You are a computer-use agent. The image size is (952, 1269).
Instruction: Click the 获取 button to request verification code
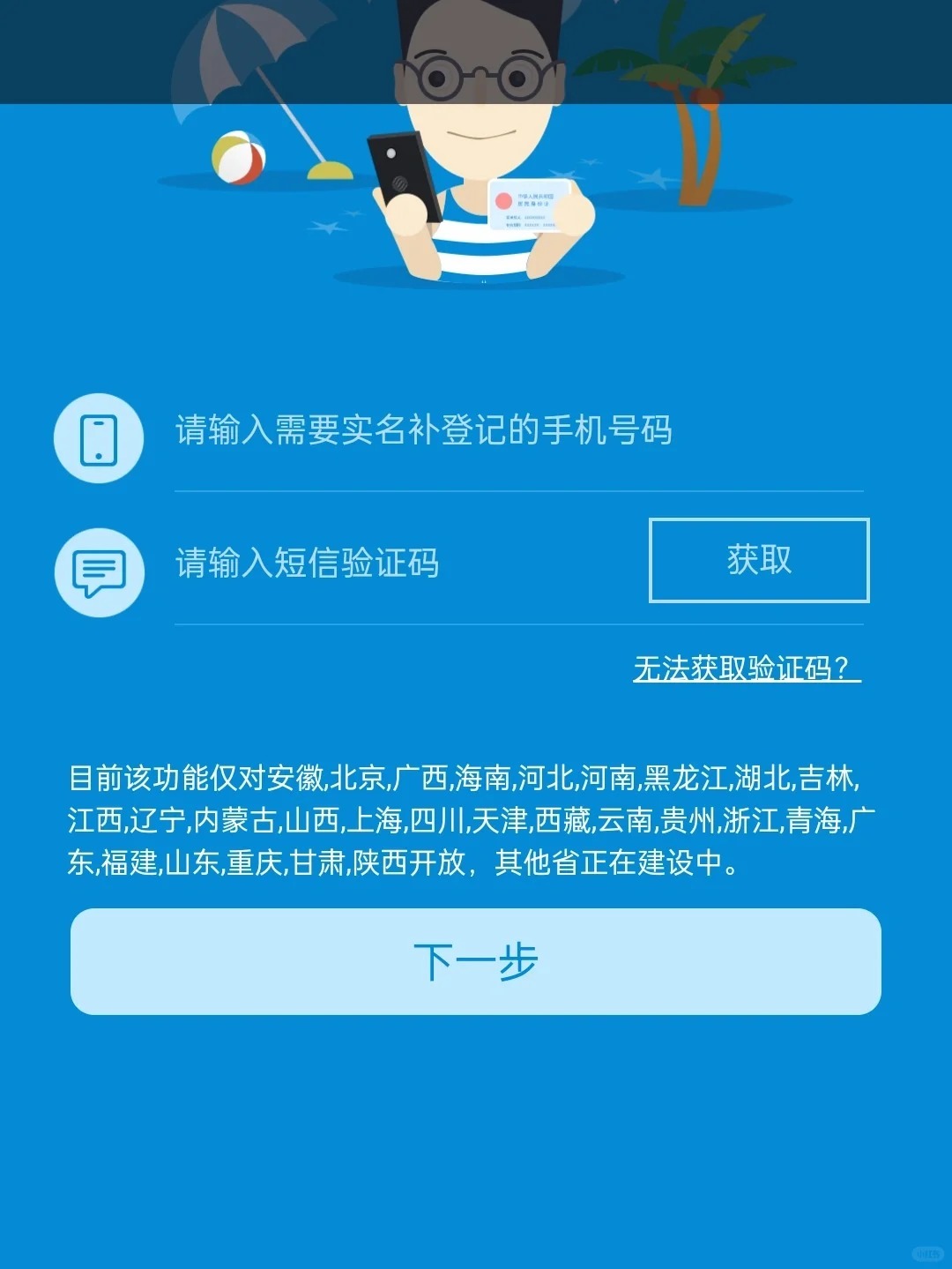pyautogui.click(x=759, y=562)
